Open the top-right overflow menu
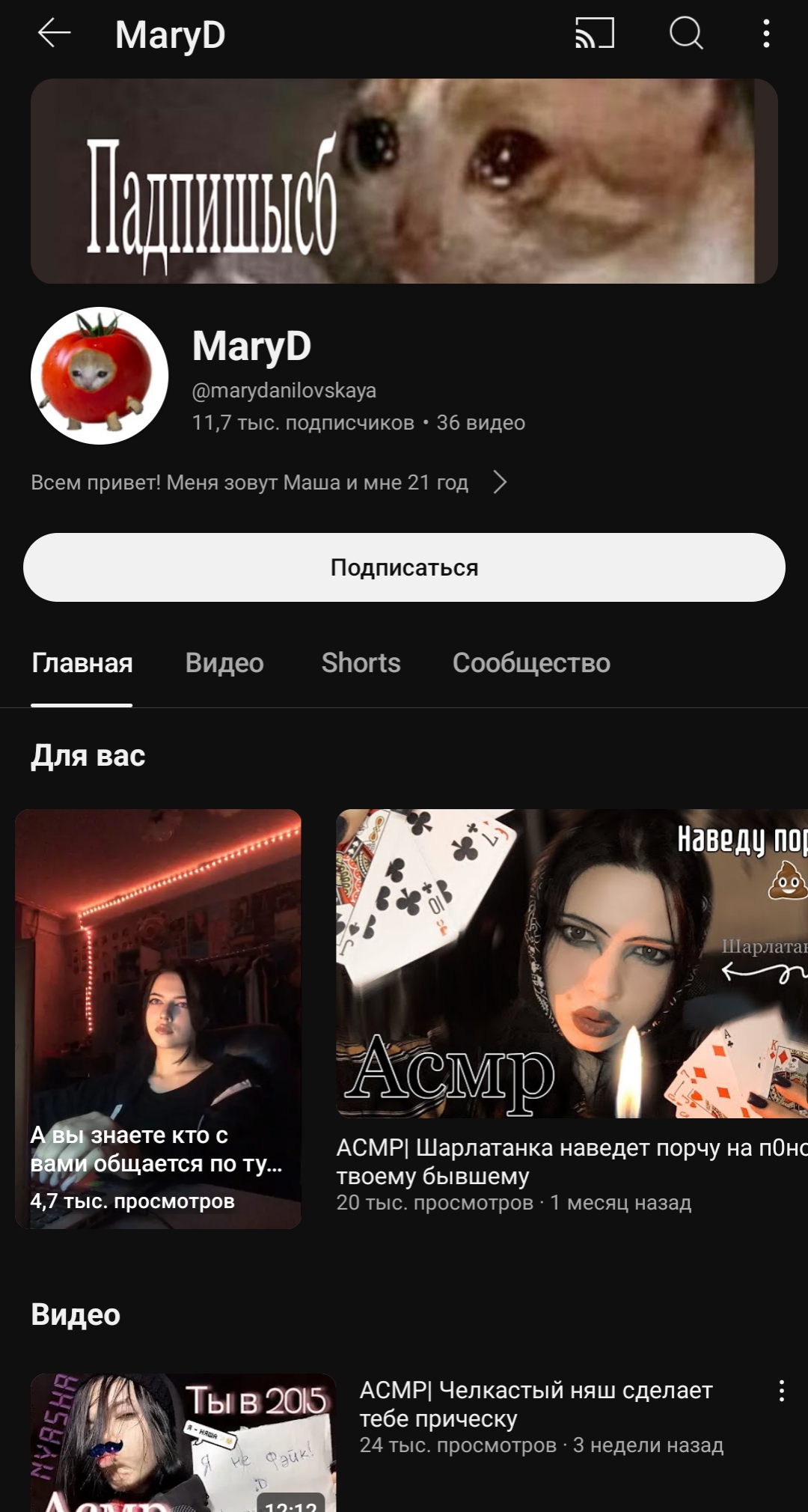The image size is (808, 1512). 766,34
